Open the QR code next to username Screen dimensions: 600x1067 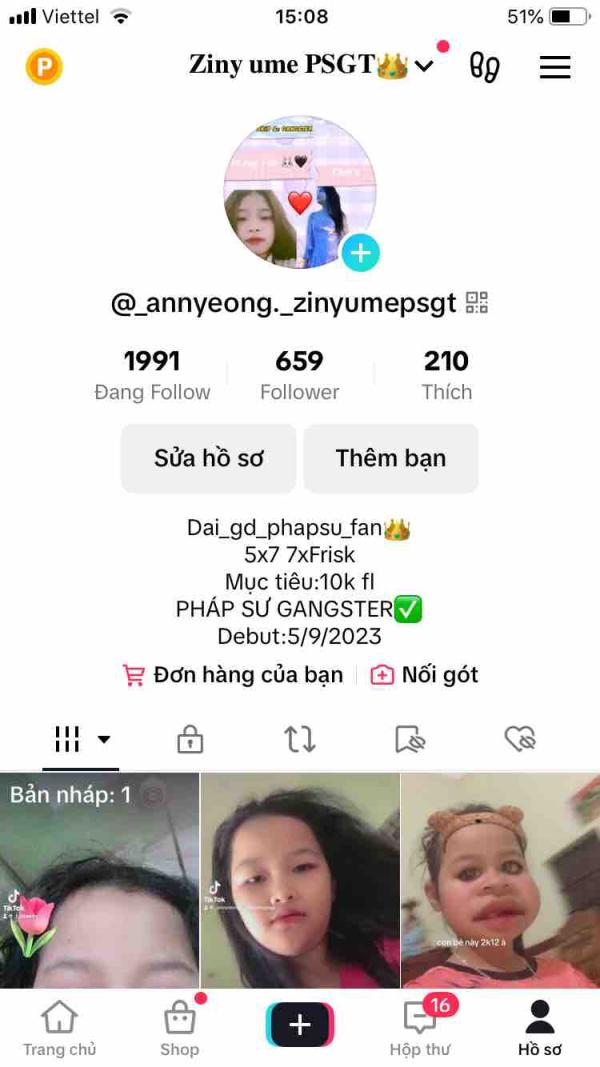tap(477, 303)
